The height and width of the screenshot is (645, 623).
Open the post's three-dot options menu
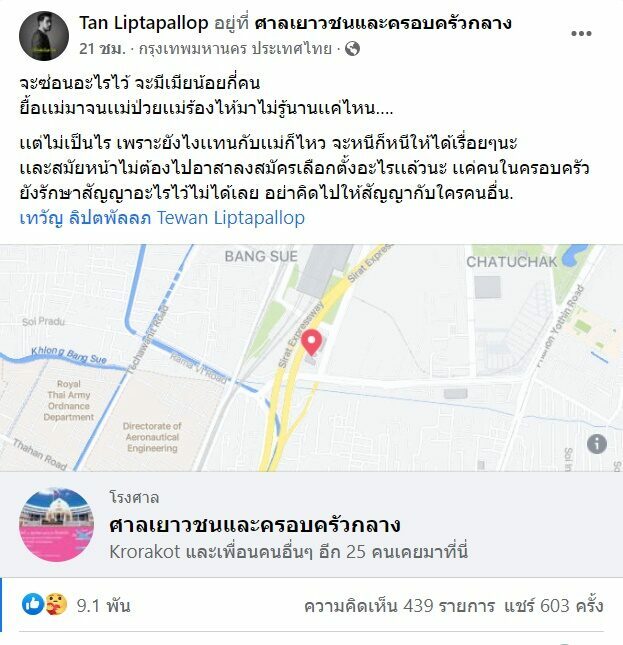(x=581, y=33)
